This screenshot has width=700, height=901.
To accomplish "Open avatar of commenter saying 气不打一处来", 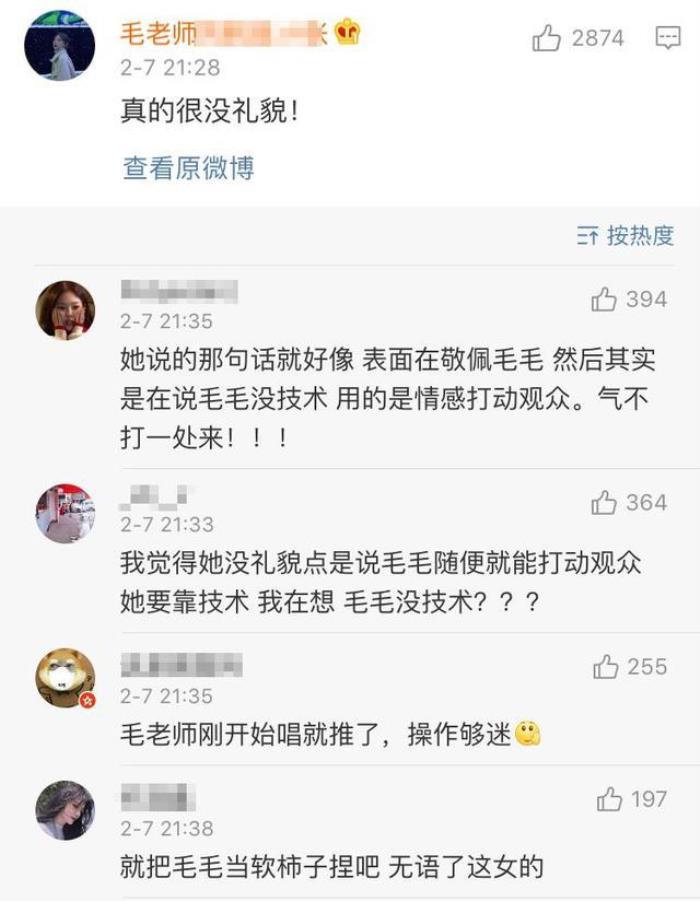I will pos(65,310).
